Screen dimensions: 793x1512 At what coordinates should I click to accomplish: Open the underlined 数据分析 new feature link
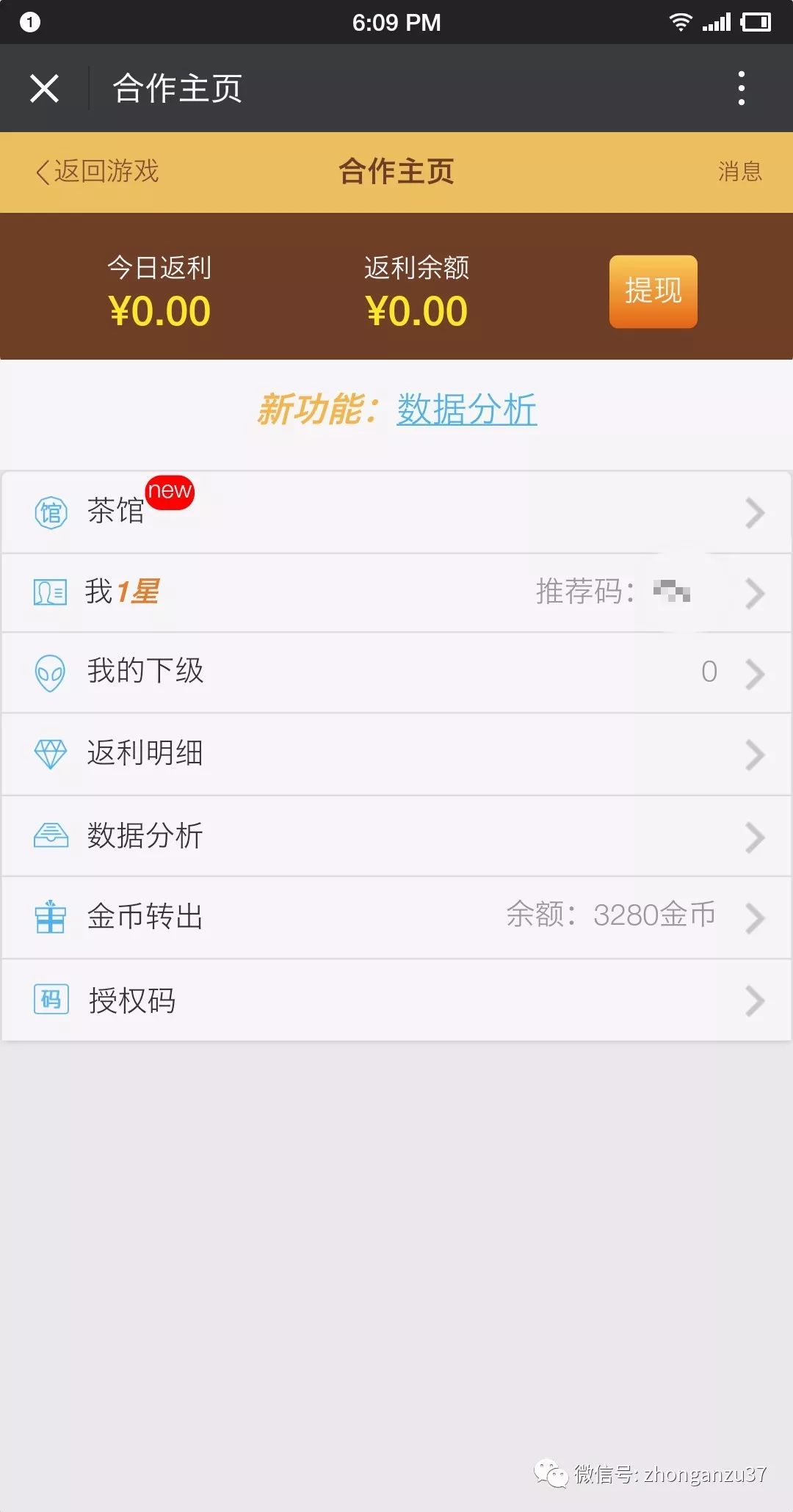[466, 410]
